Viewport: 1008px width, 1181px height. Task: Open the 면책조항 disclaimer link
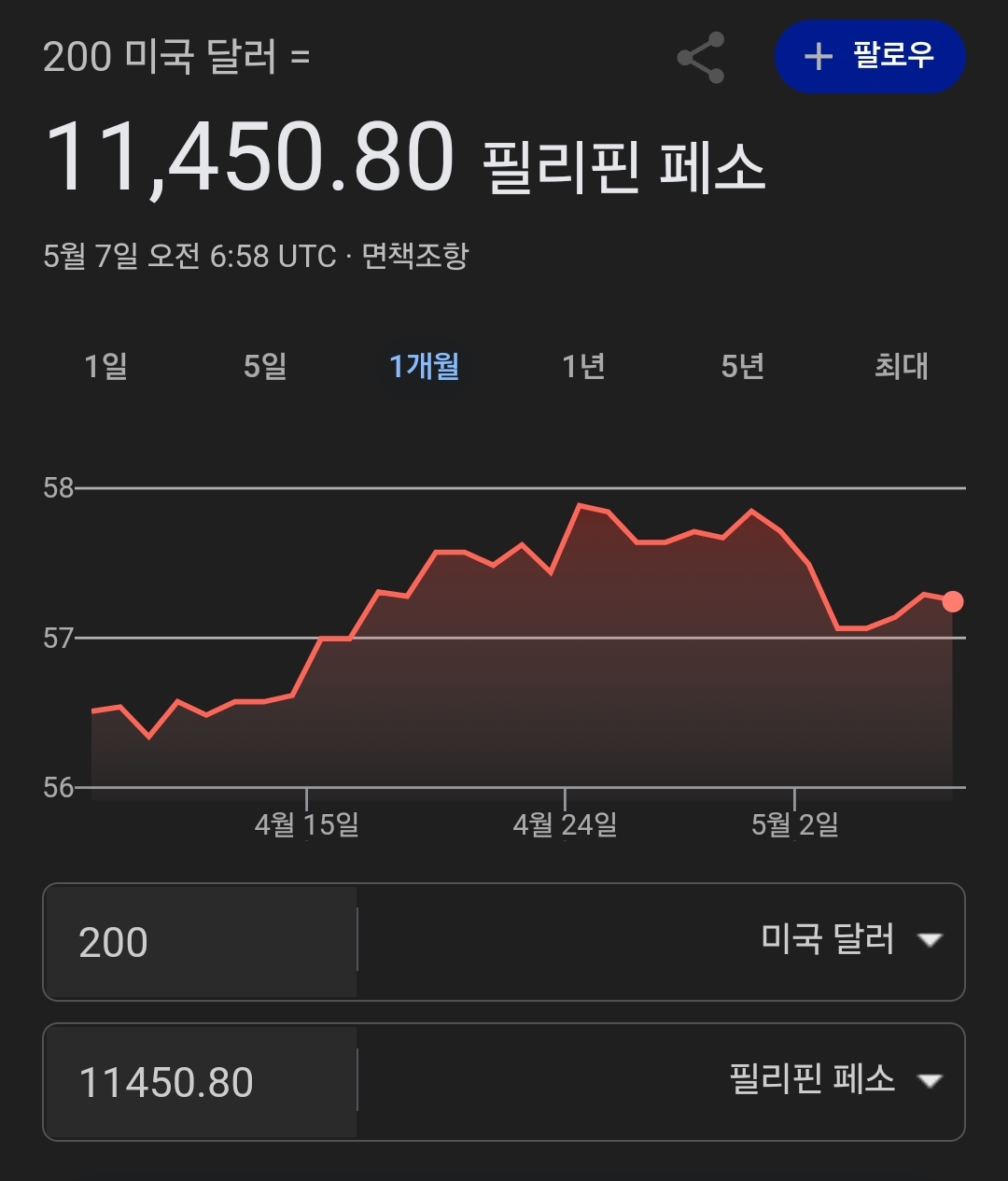coord(415,256)
